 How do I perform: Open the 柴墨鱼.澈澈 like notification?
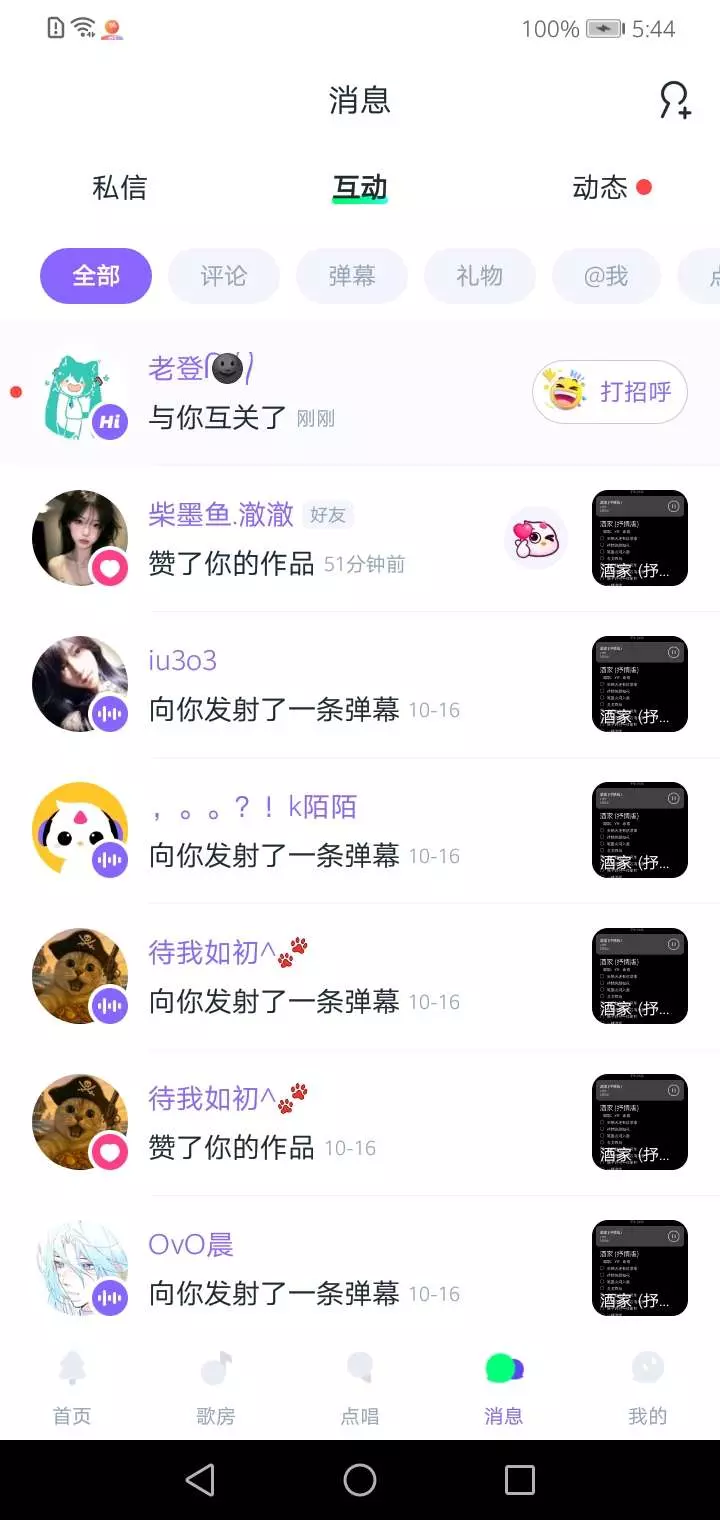[300, 540]
